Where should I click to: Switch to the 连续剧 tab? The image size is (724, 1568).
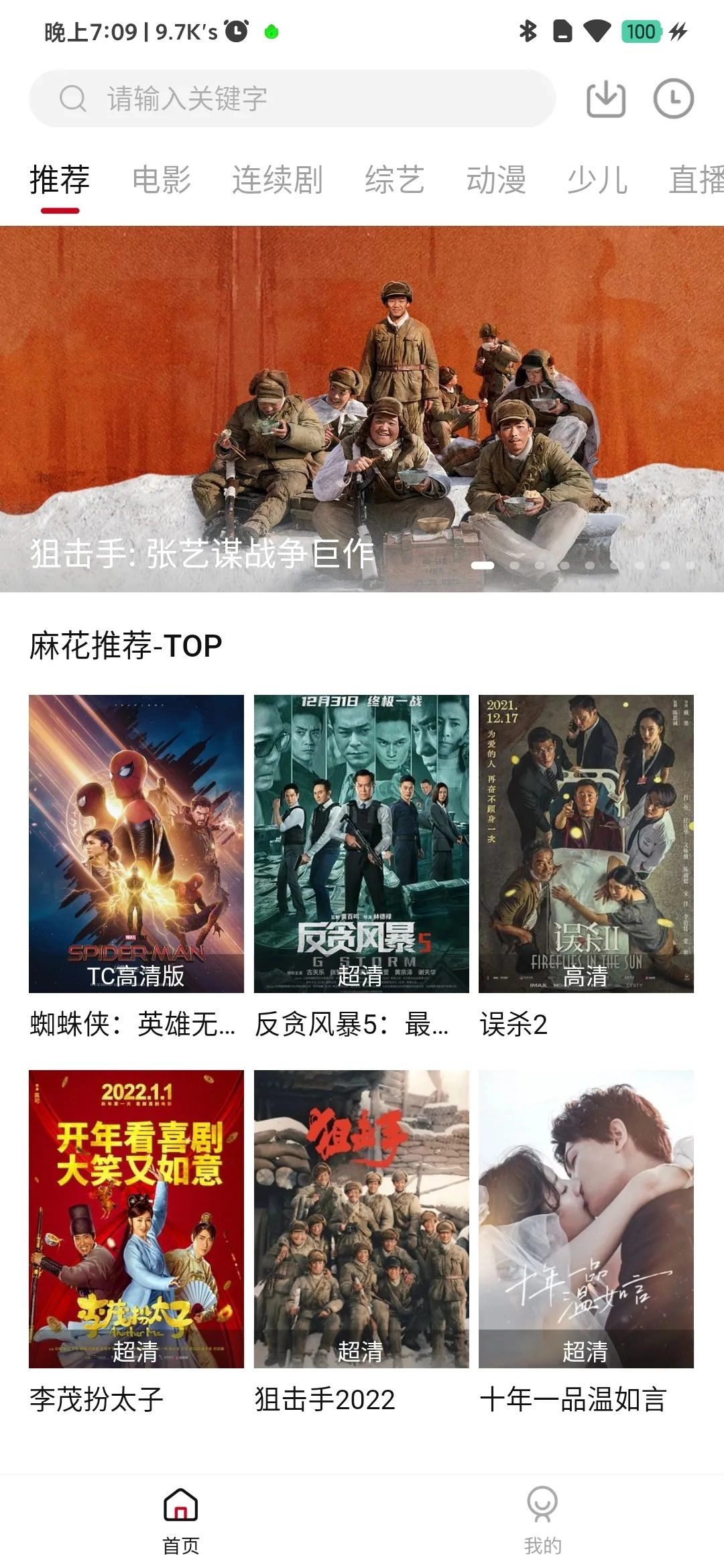pos(278,180)
